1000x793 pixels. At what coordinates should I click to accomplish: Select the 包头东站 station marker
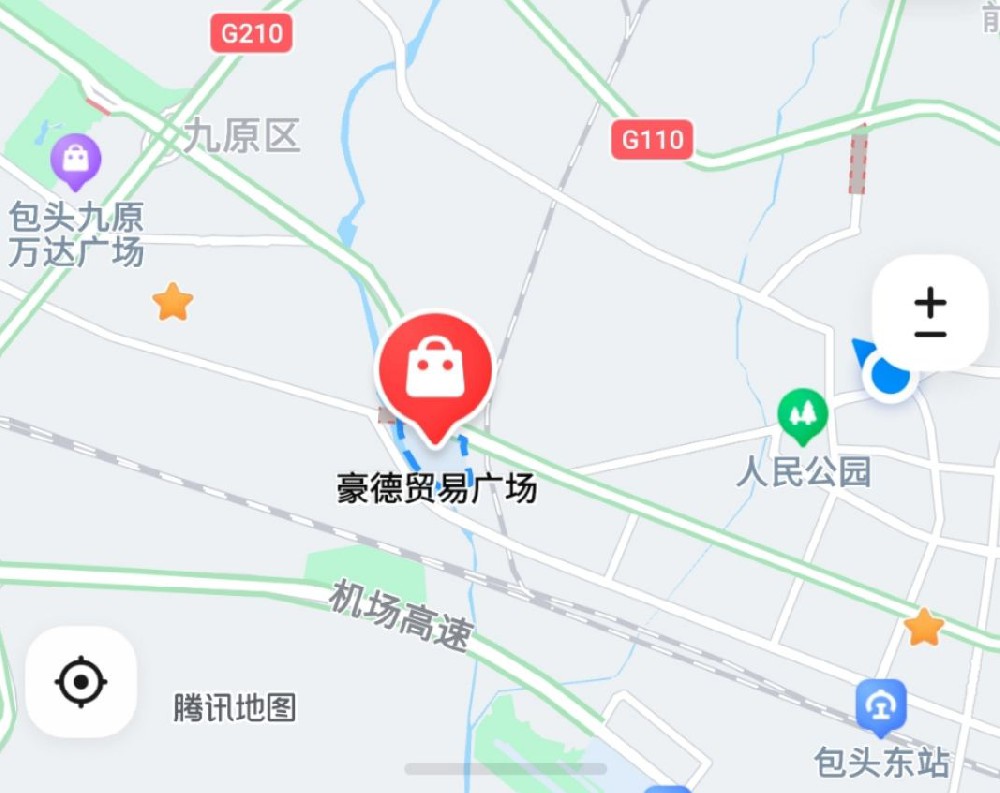(881, 706)
